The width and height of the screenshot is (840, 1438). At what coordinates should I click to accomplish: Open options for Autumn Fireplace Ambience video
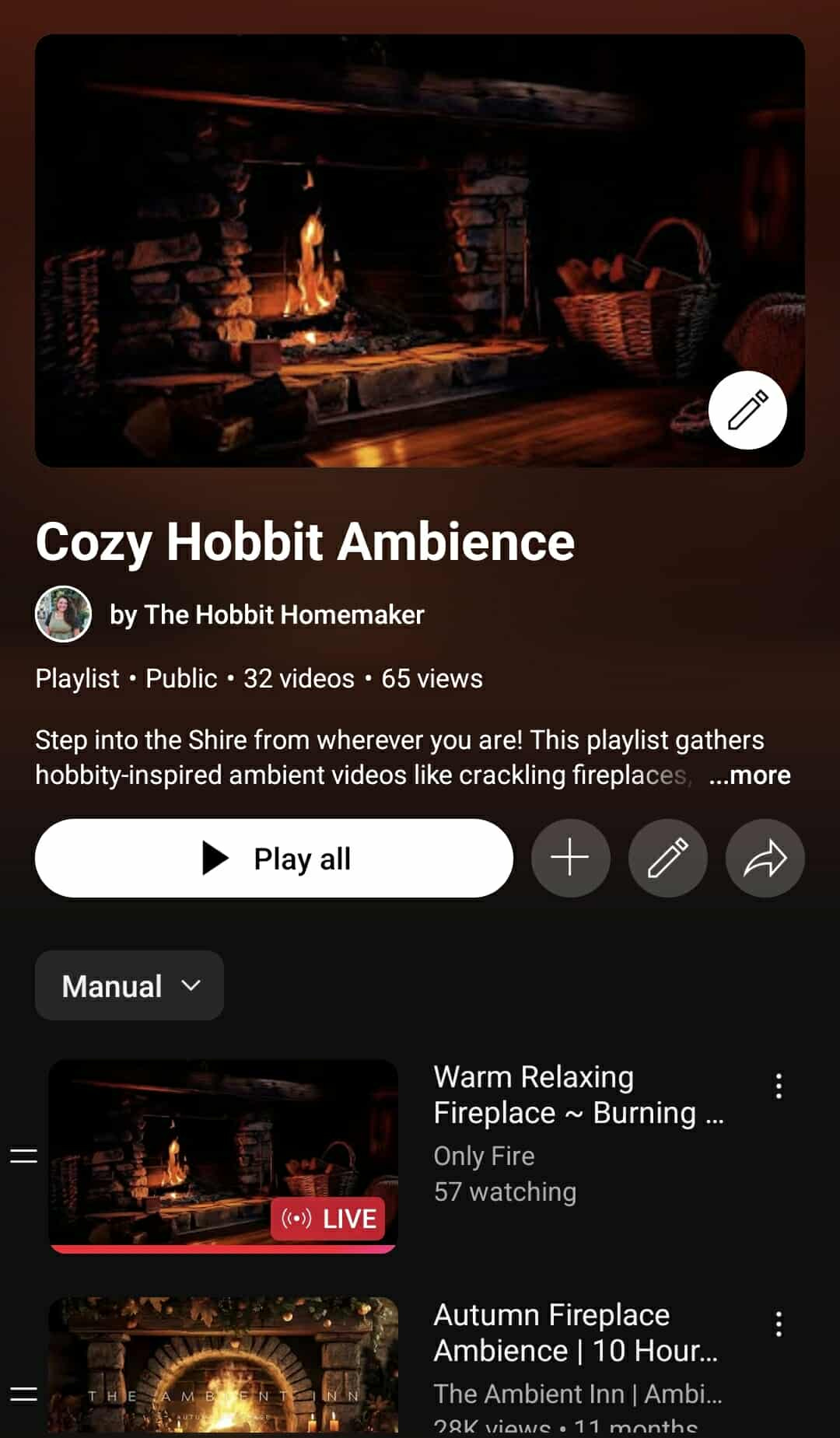click(779, 1324)
